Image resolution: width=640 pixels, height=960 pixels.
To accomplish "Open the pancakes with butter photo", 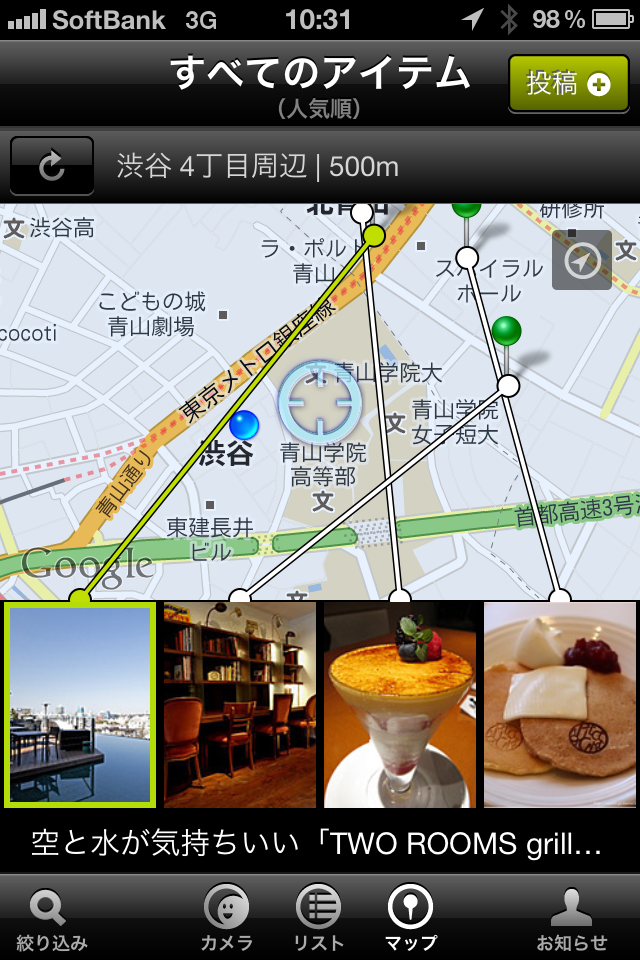I will pyautogui.click(x=560, y=704).
